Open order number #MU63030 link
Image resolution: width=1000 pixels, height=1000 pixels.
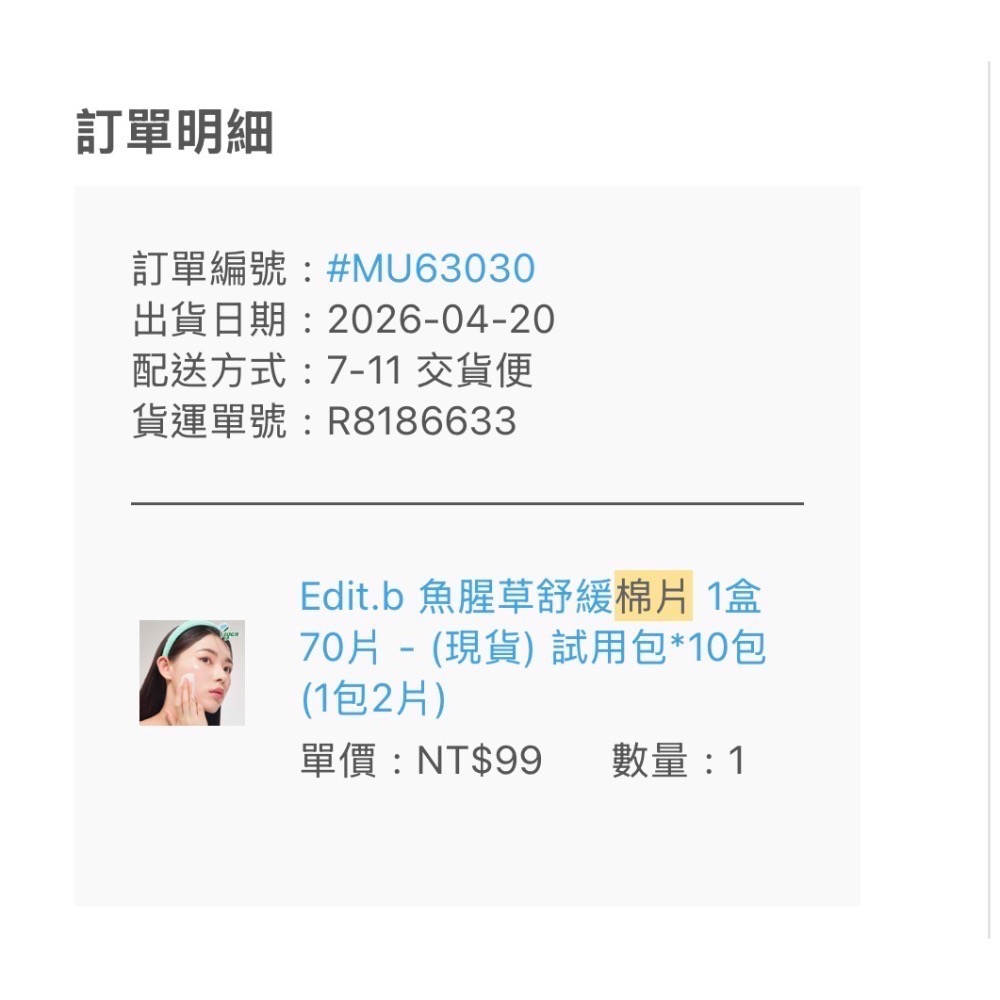click(x=430, y=268)
